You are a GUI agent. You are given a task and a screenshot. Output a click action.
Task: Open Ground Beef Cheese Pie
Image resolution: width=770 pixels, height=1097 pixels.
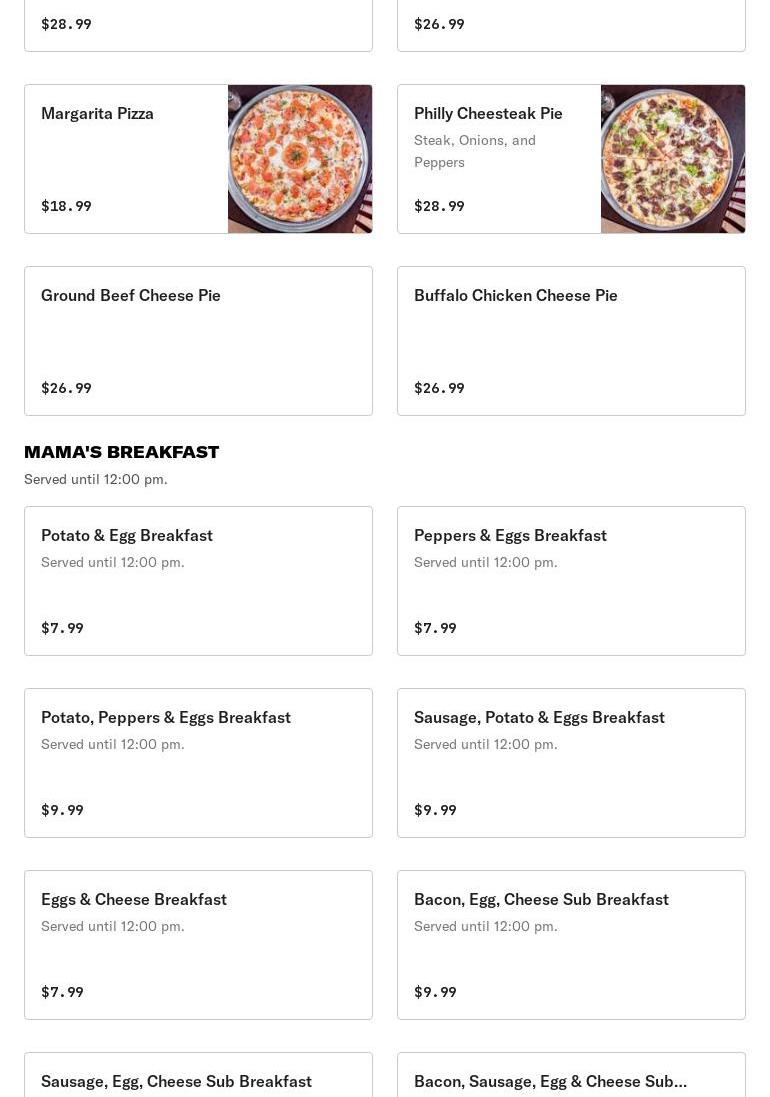coord(198,341)
